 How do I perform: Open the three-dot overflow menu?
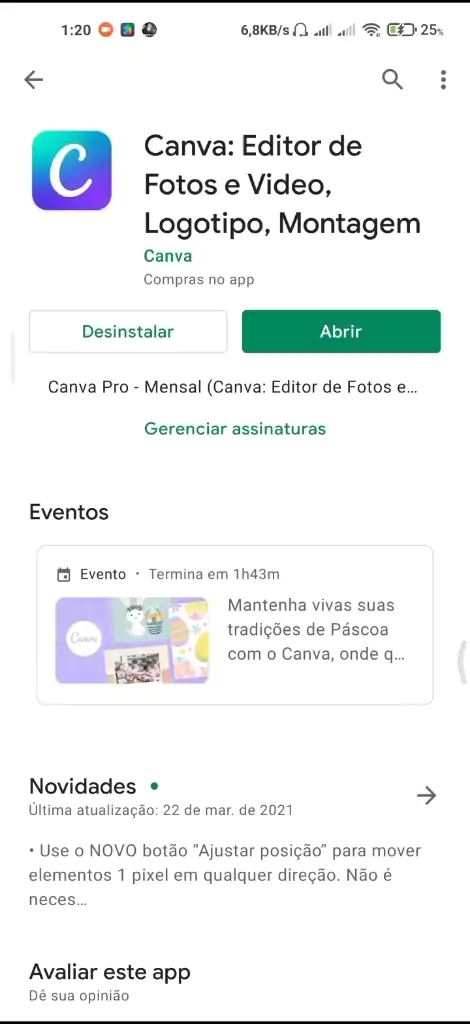tap(443, 80)
